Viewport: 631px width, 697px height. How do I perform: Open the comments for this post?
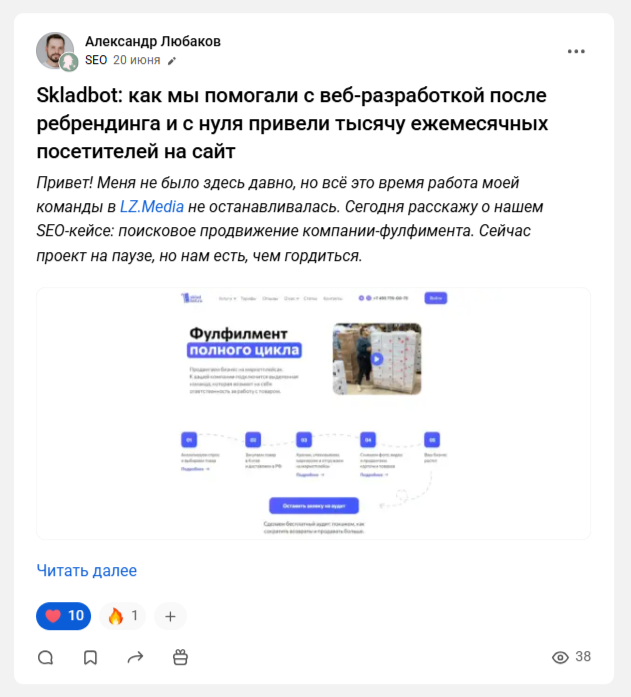[x=45, y=657]
